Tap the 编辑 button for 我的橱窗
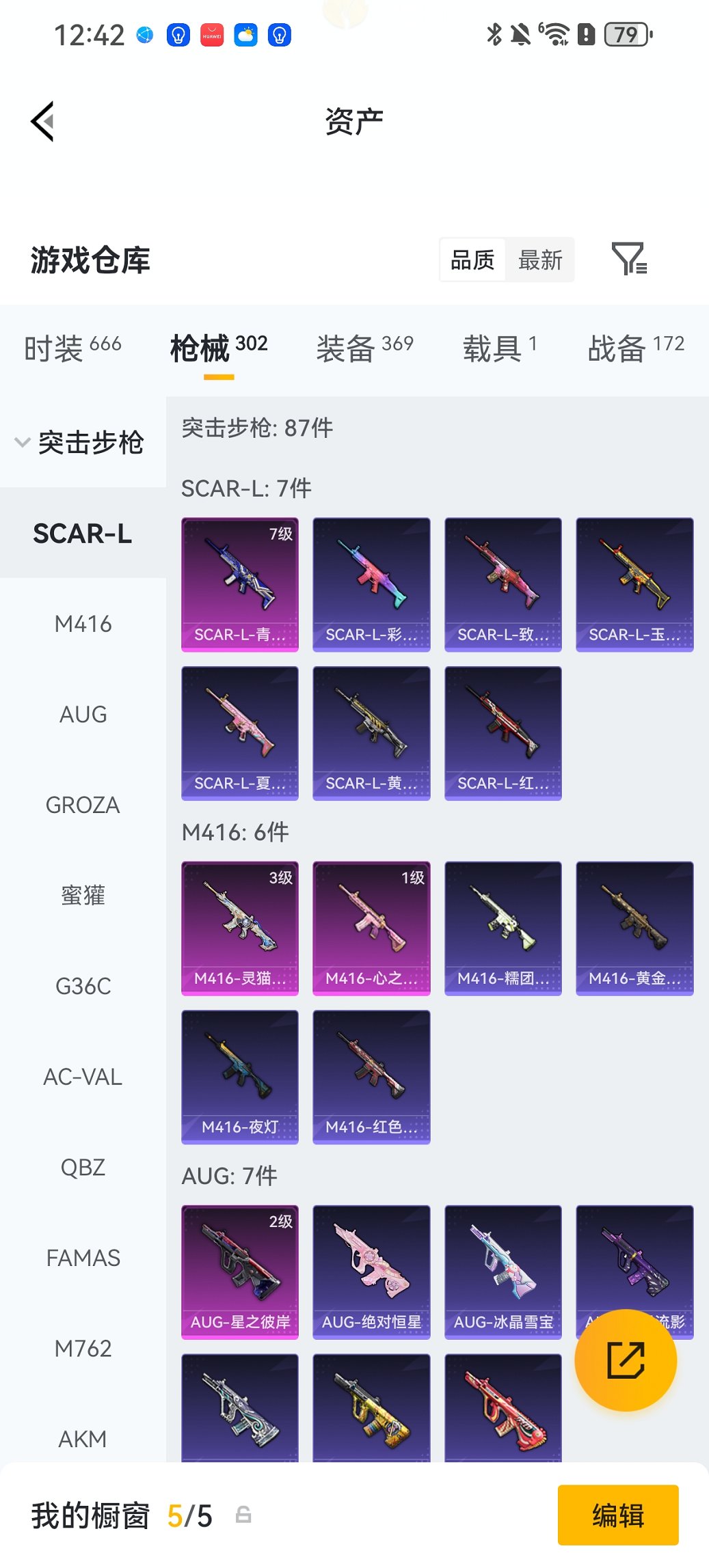The width and height of the screenshot is (709, 1568). (618, 1515)
